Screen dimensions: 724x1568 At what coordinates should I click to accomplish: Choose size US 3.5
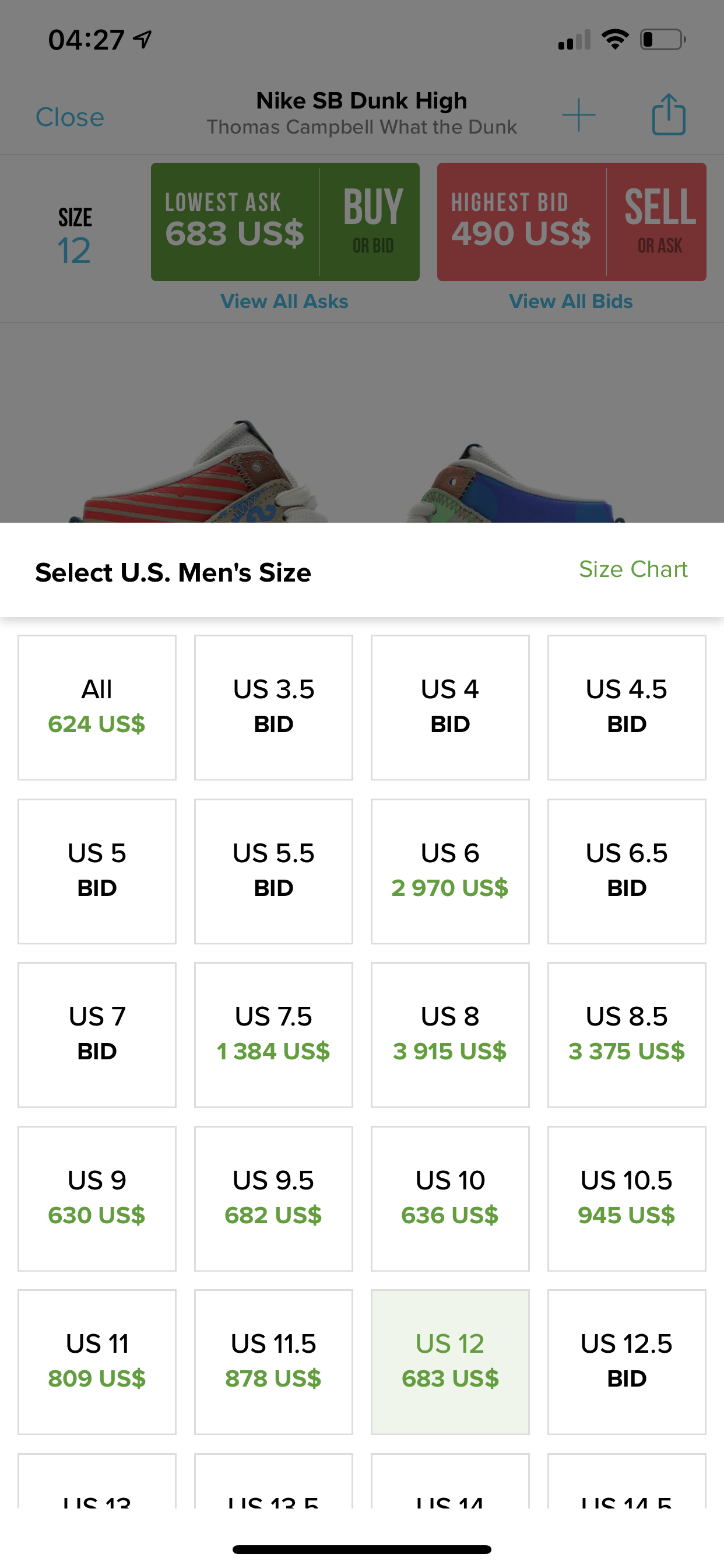point(273,708)
